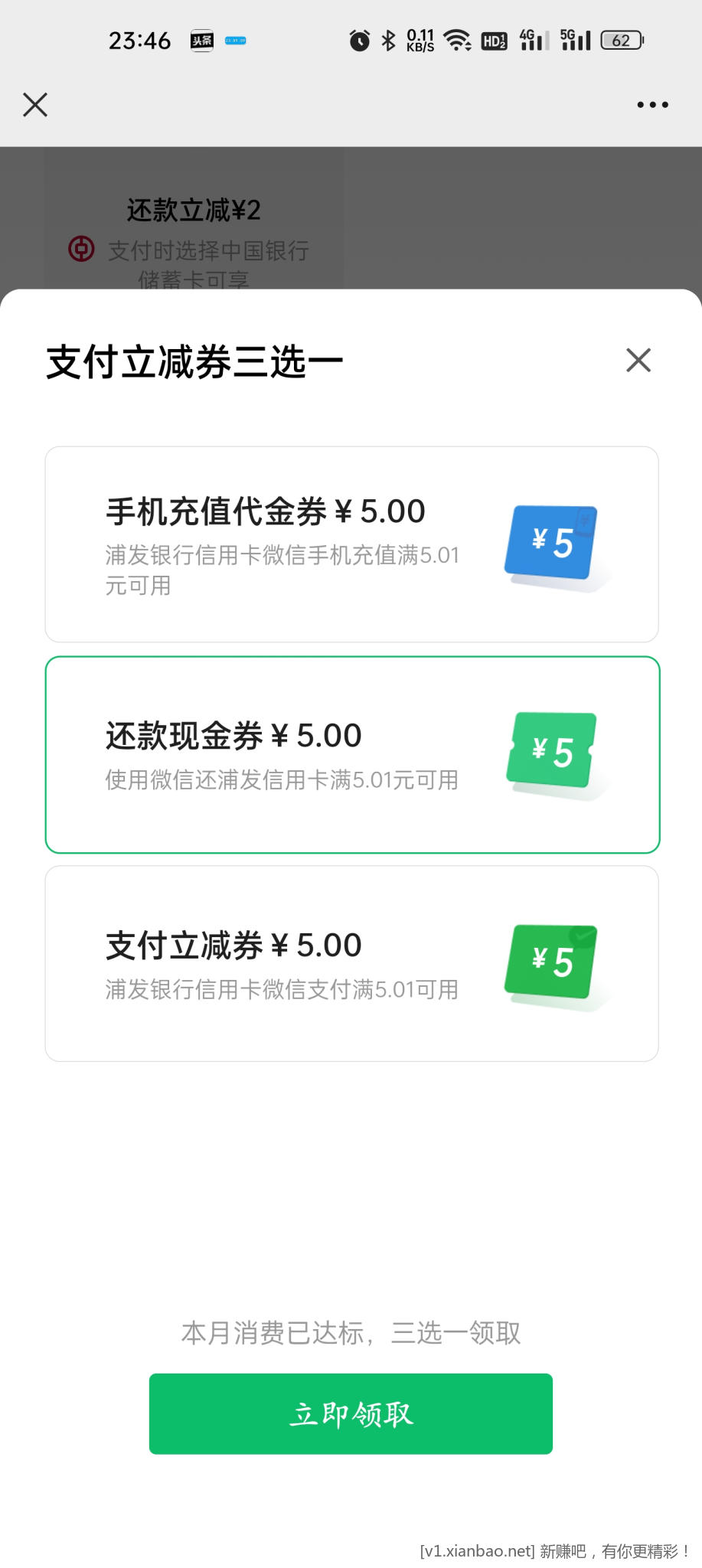702x1568 pixels.
Task: Pick the 支付立减券 ¥5.00 coupon
Action: click(351, 964)
